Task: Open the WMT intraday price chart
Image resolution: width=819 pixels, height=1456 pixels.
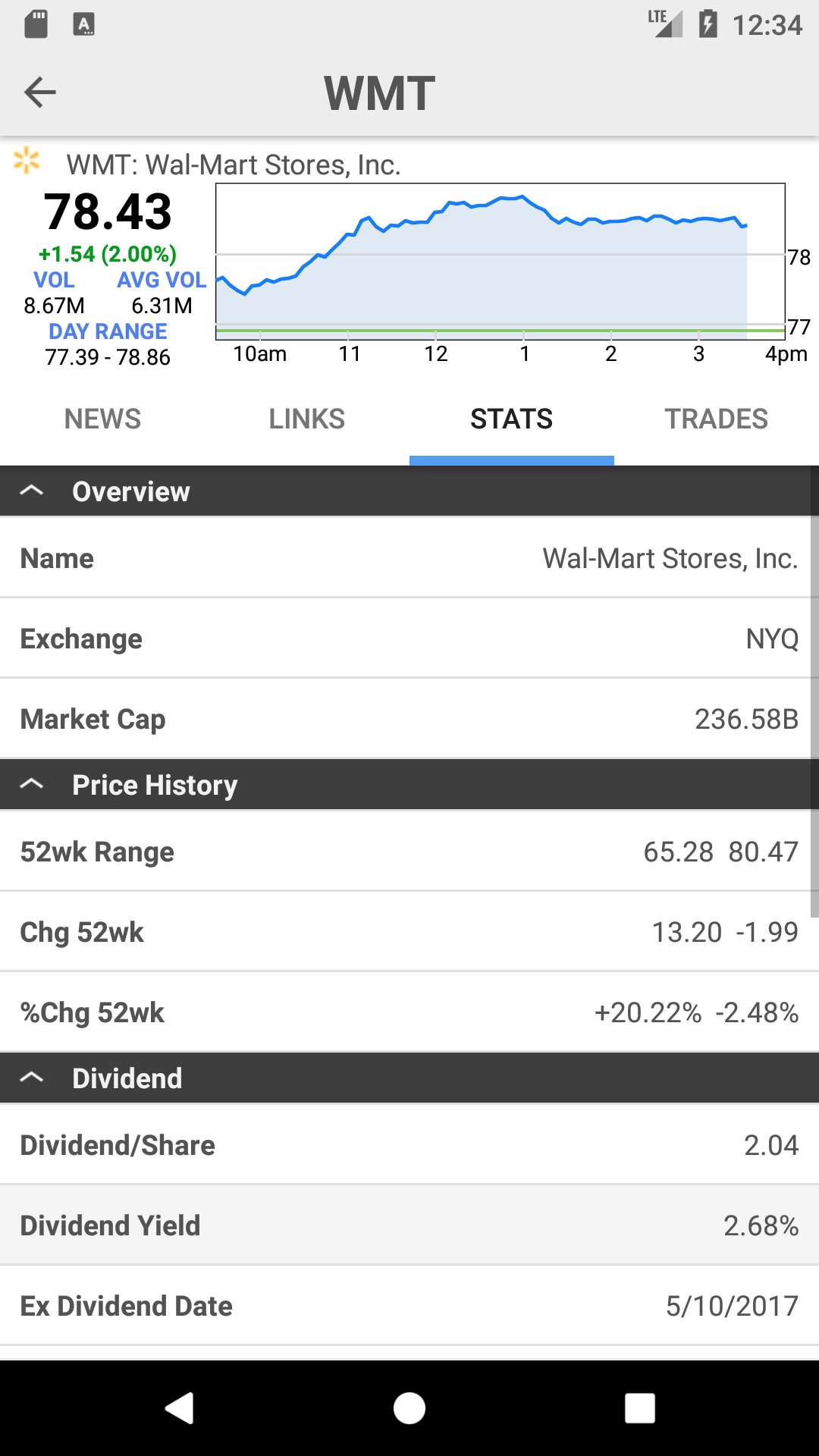Action: point(500,262)
